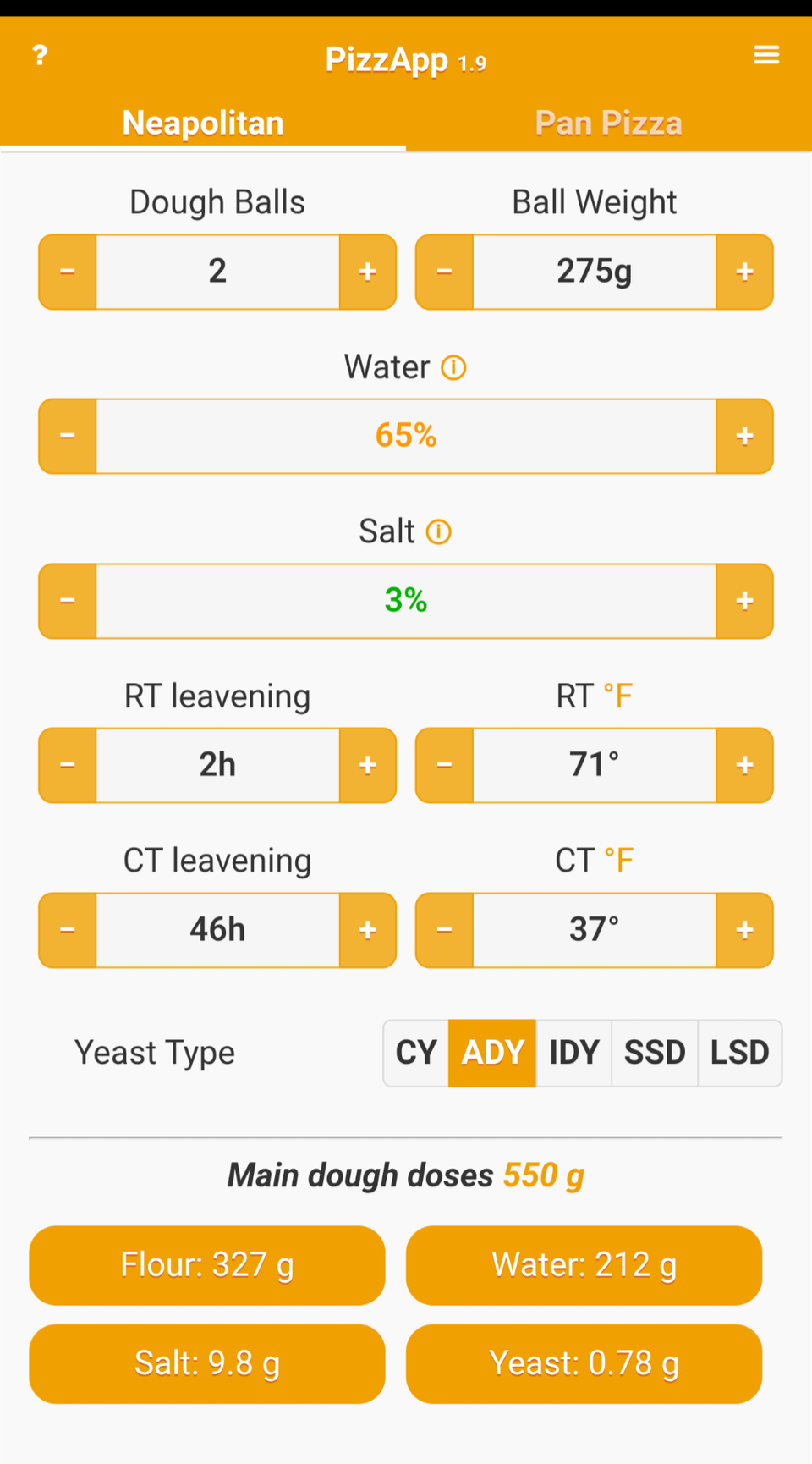Show the Salt info tooltip

click(439, 532)
